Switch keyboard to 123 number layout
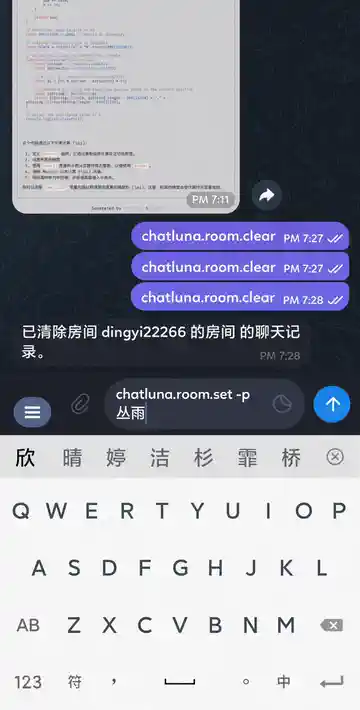This screenshot has height=710, width=360. tap(28, 682)
